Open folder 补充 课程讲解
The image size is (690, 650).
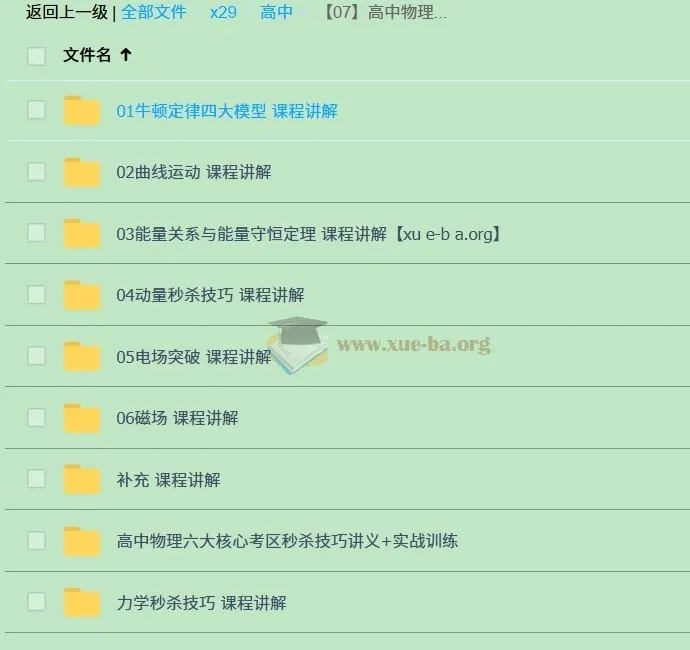168,480
